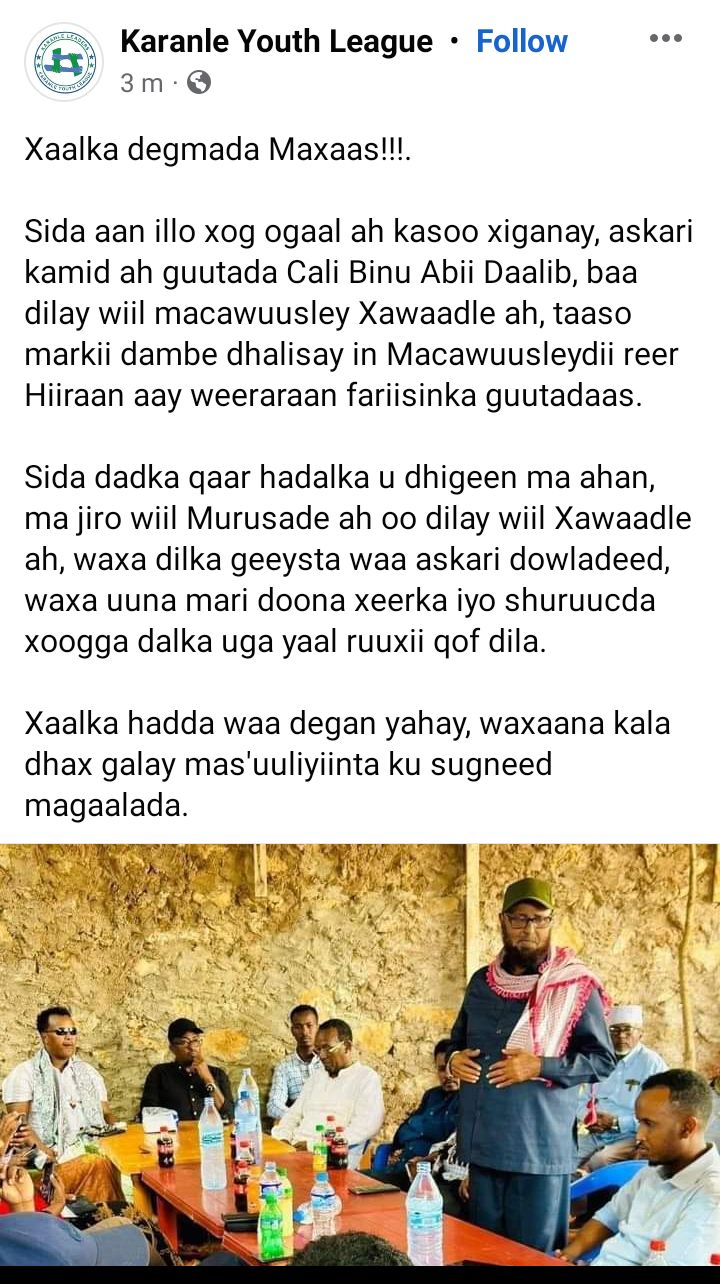Screen dimensions: 720x1284
Task: Open Karanle Youth League profile picture
Action: tap(64, 61)
